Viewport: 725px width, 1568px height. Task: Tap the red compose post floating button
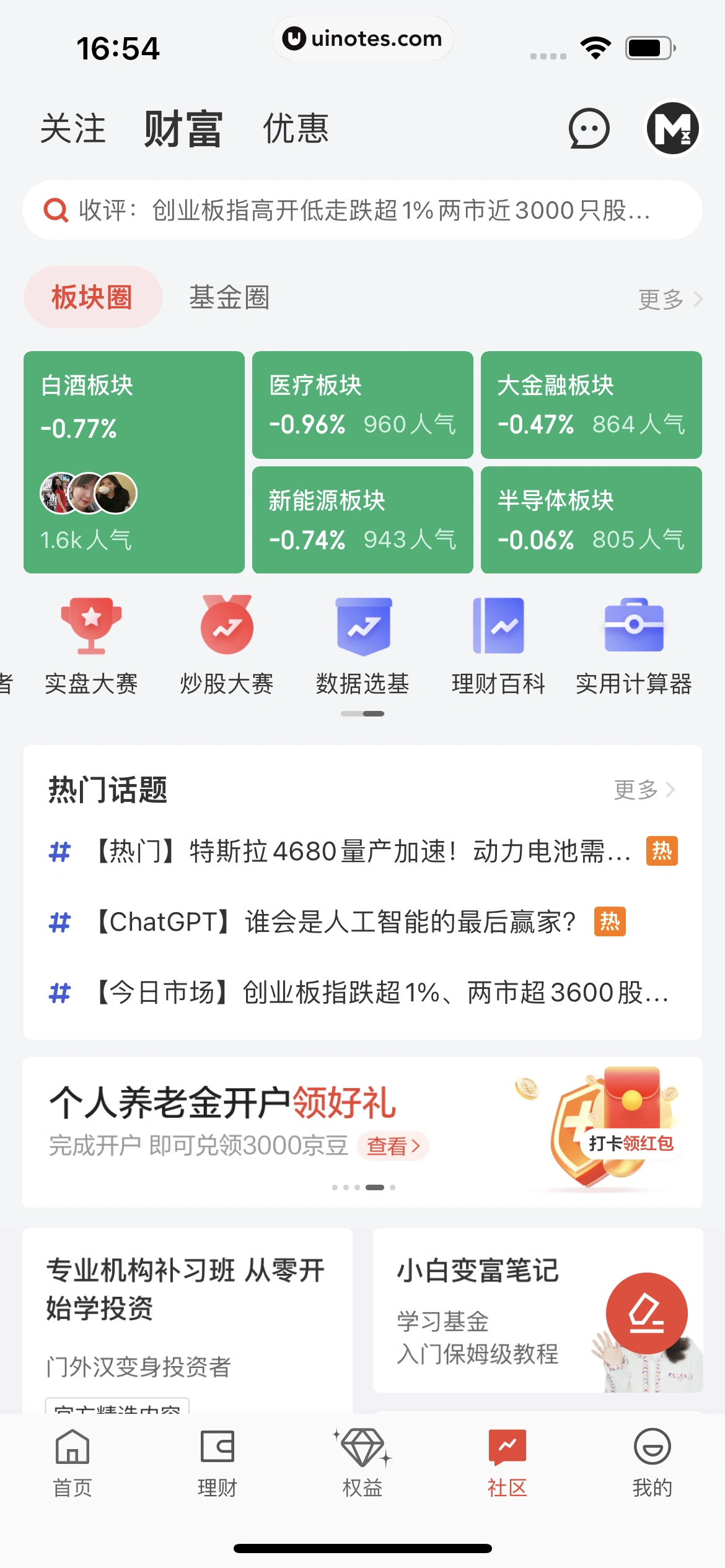(x=646, y=1313)
